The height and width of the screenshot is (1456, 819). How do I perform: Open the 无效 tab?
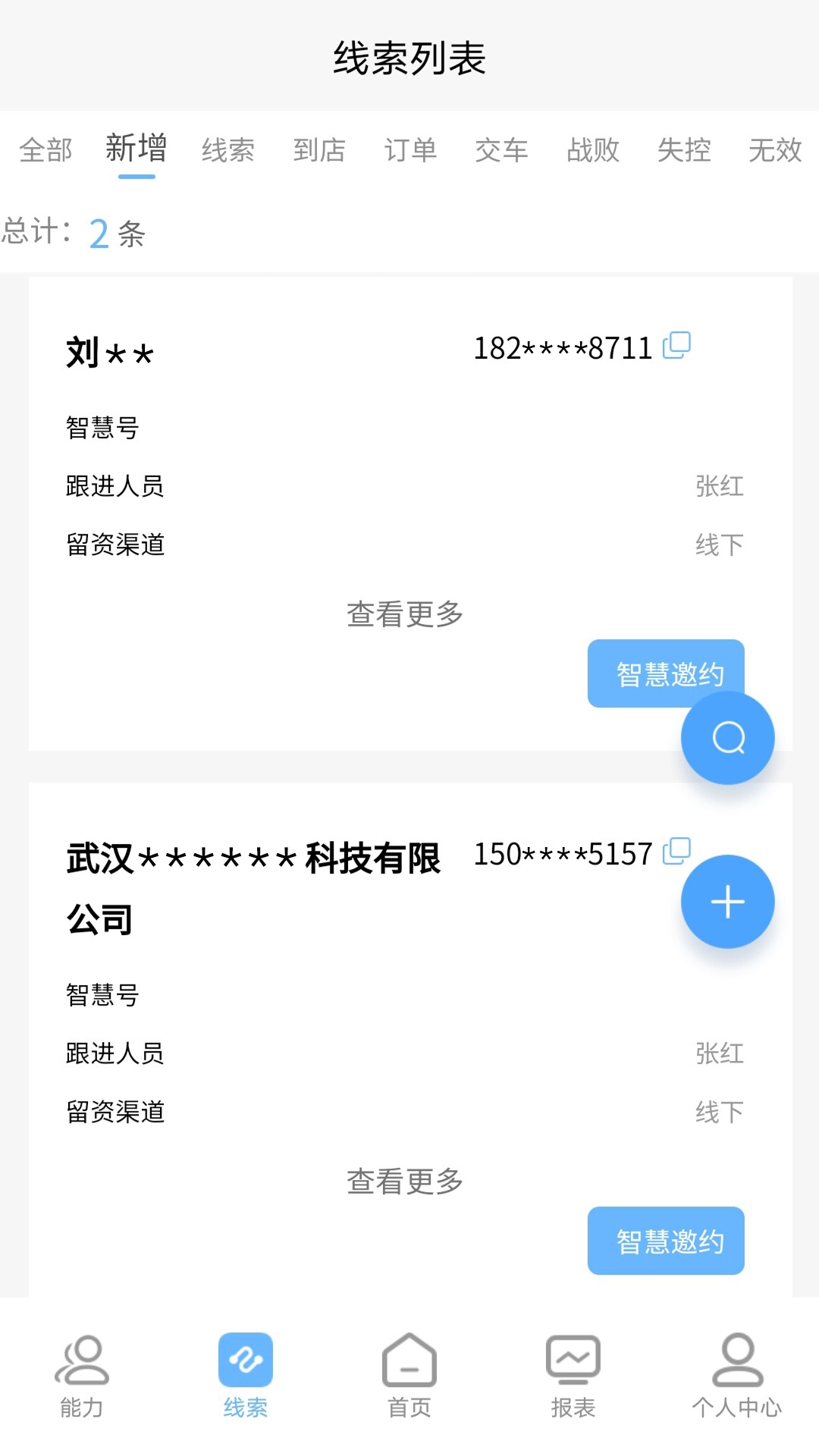click(x=774, y=150)
